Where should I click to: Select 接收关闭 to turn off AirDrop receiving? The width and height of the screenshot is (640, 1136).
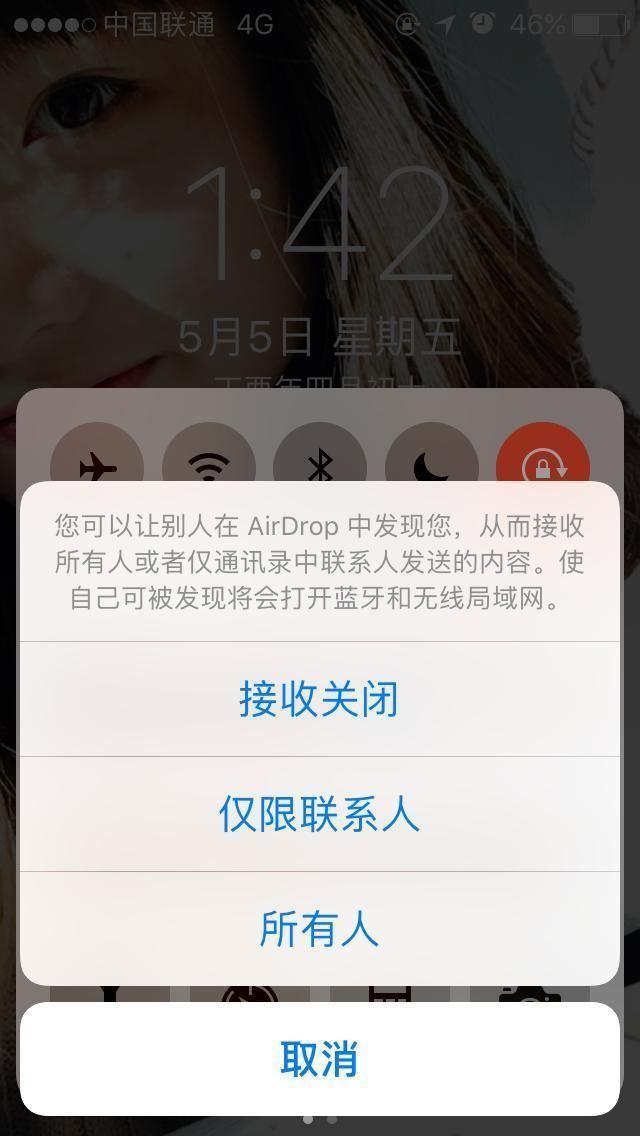pos(319,699)
